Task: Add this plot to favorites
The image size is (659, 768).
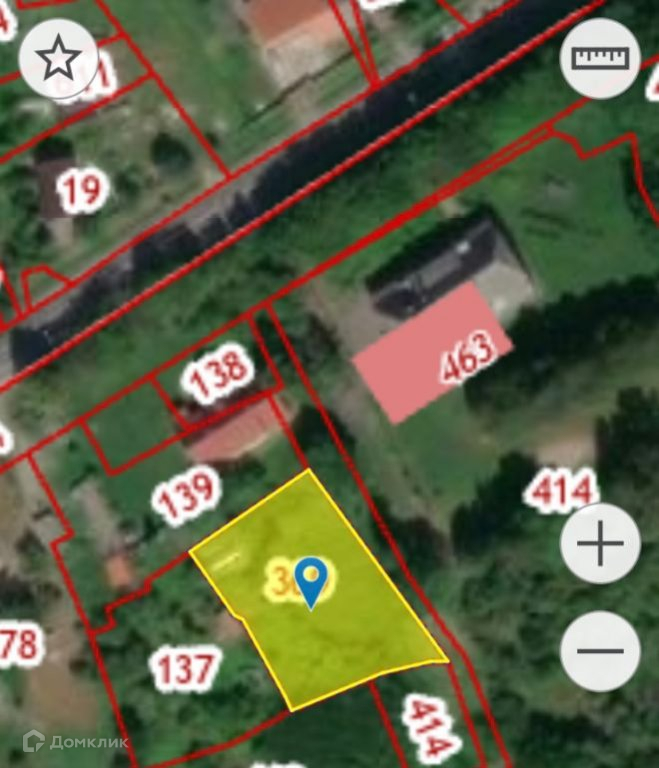Action: pyautogui.click(x=58, y=58)
